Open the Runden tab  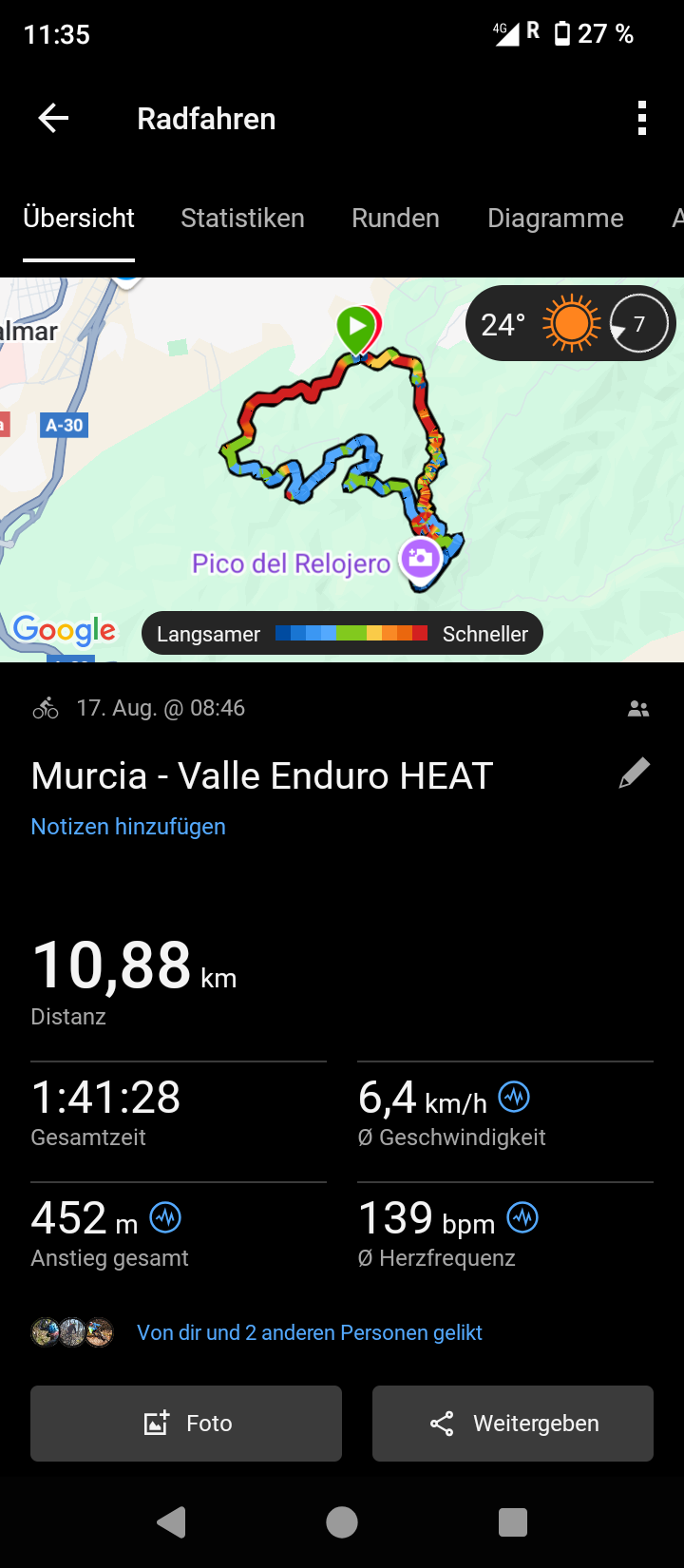point(395,219)
